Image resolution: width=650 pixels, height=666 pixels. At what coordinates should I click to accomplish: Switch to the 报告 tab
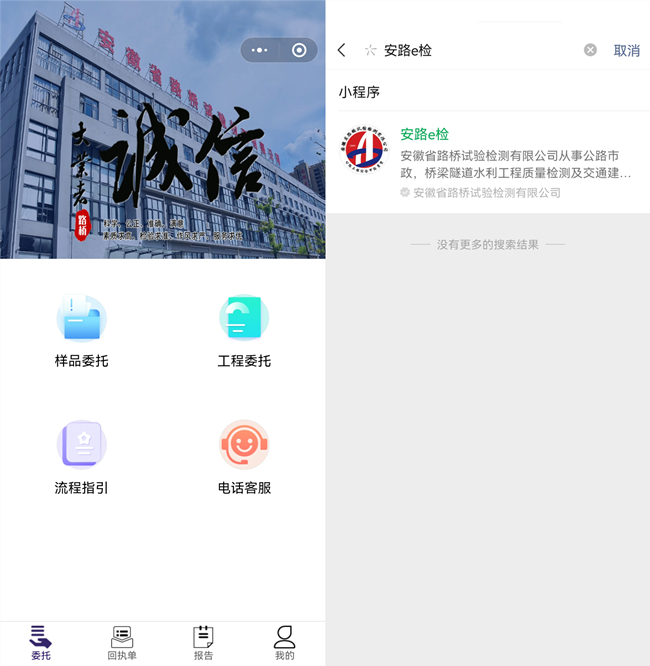point(203,643)
